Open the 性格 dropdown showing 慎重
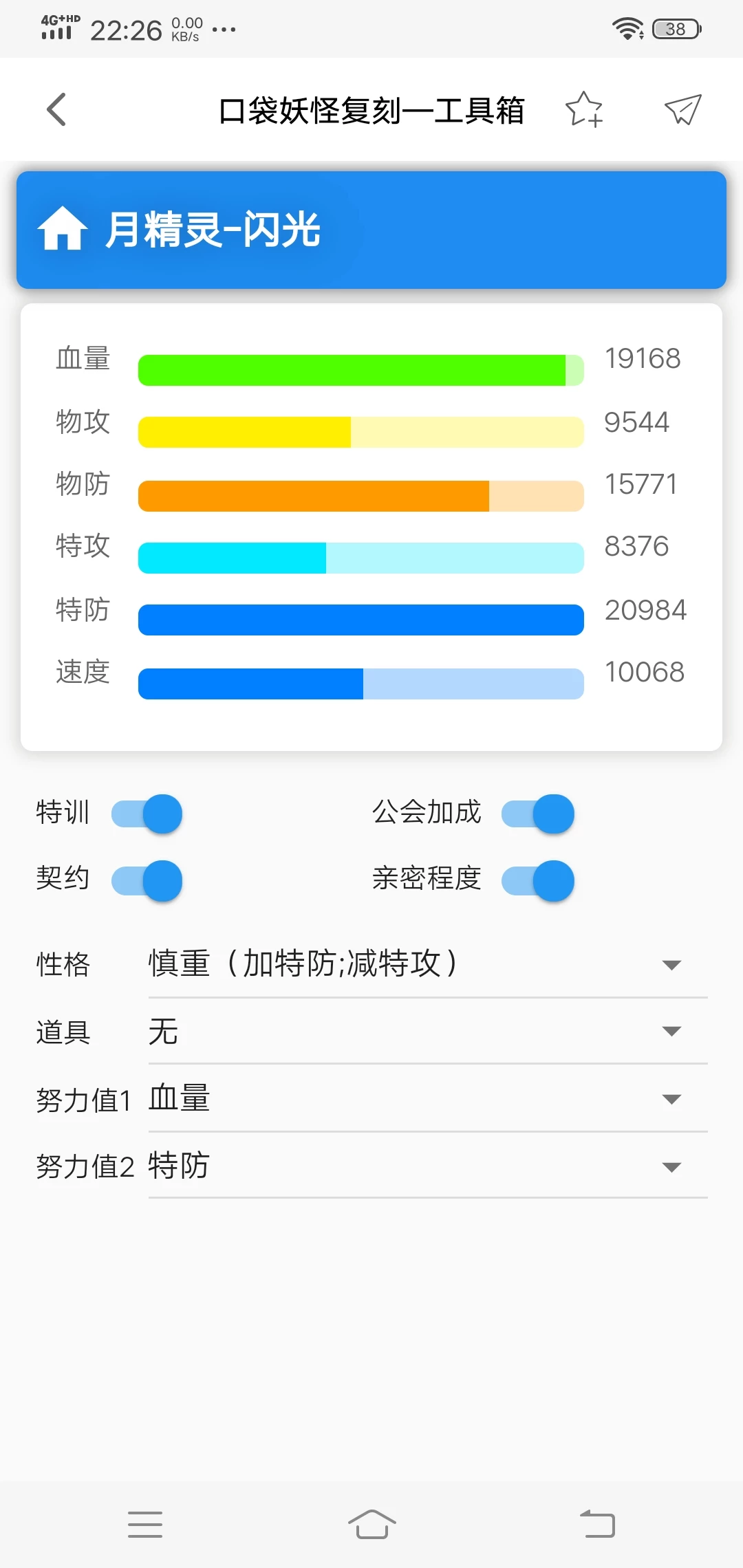This screenshot has width=743, height=1568. coord(427,964)
